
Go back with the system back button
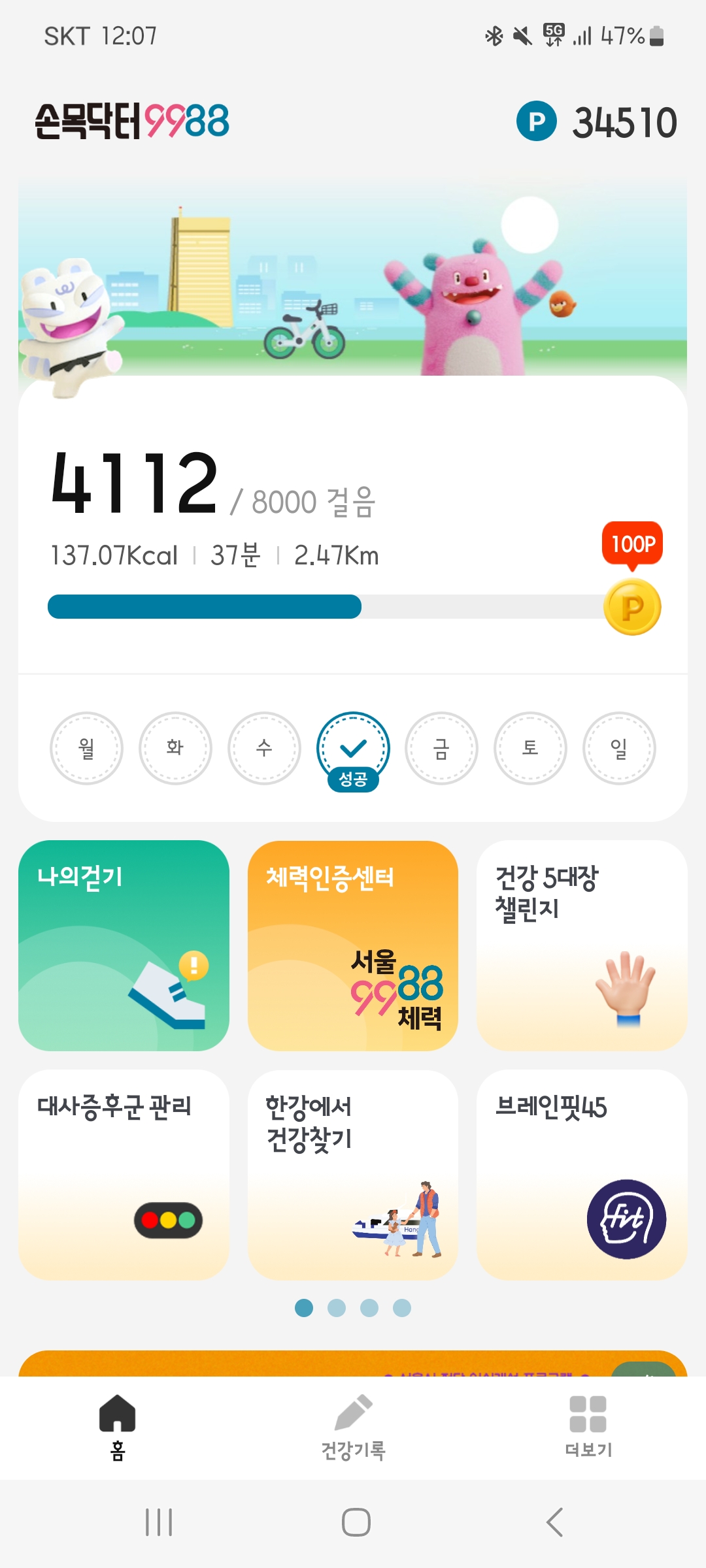(x=554, y=1522)
